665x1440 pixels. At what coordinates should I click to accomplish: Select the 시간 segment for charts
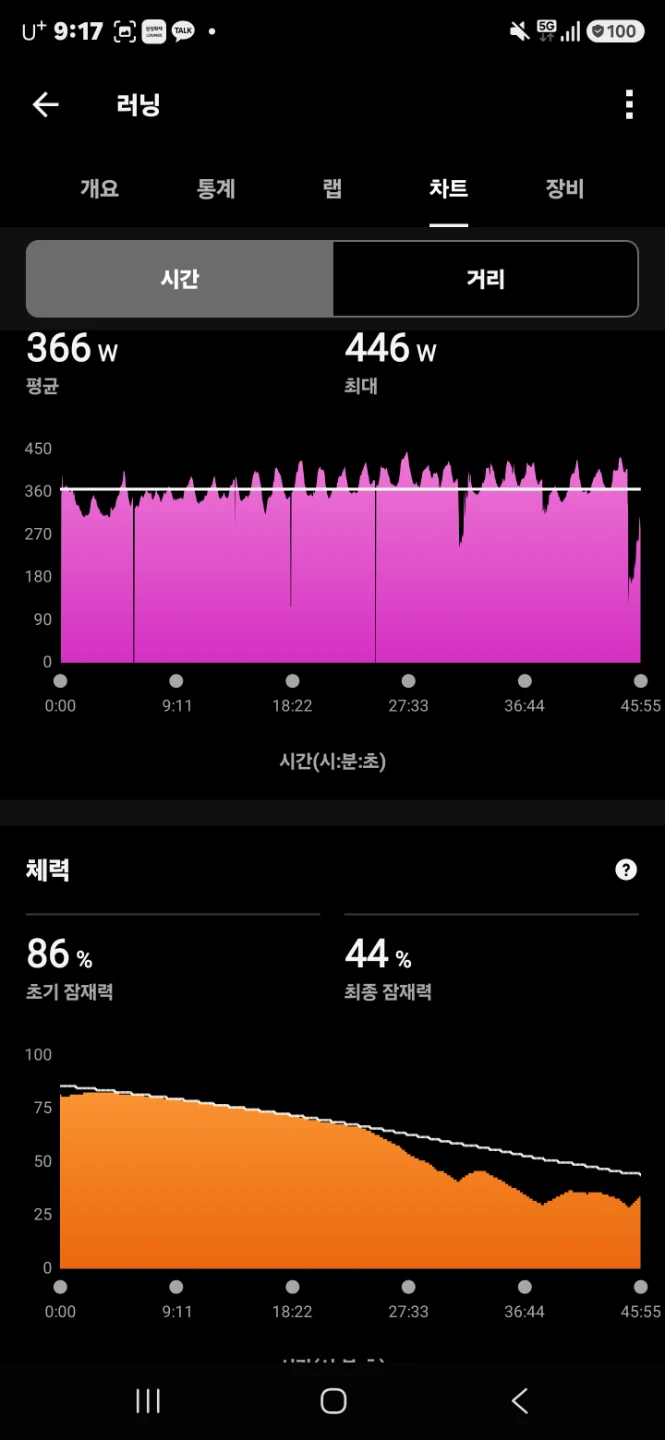coord(180,279)
